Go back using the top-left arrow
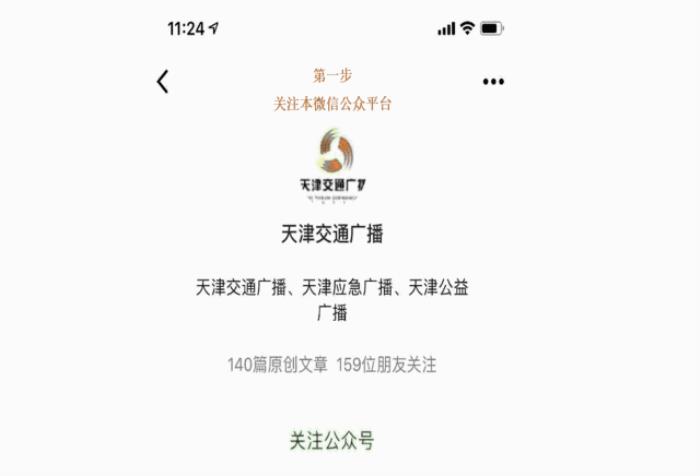 163,82
